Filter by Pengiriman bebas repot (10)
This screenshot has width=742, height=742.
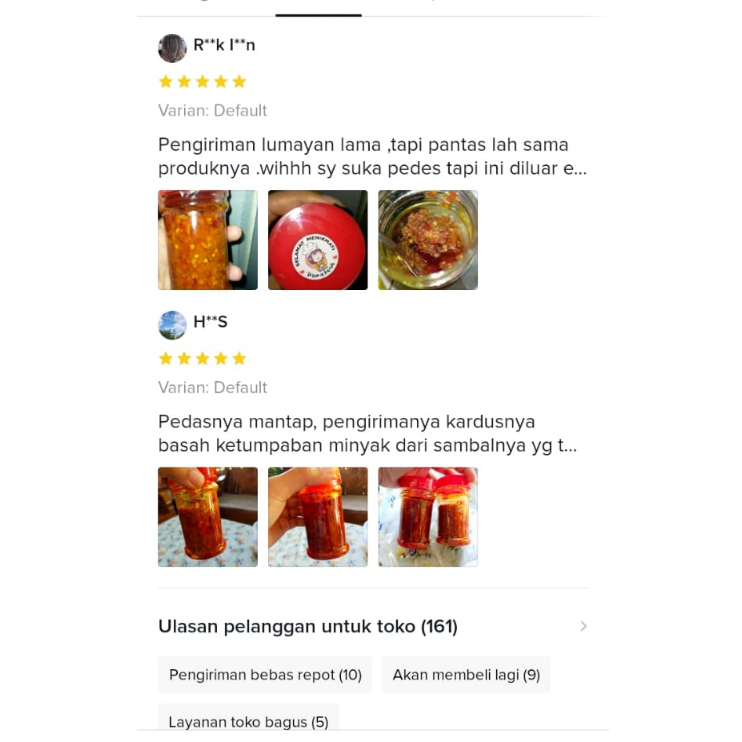point(265,675)
